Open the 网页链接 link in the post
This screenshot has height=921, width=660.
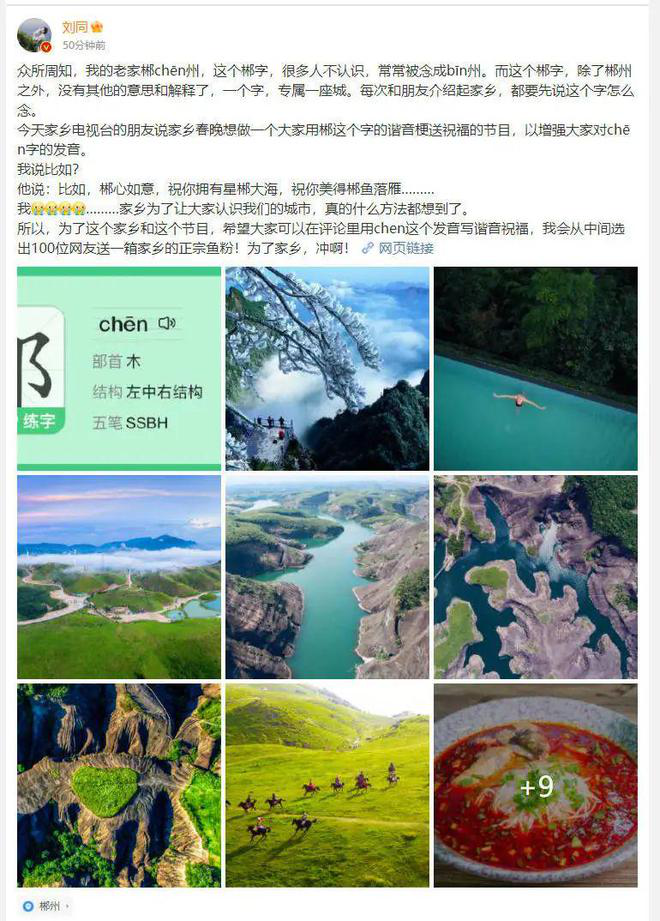[398, 247]
